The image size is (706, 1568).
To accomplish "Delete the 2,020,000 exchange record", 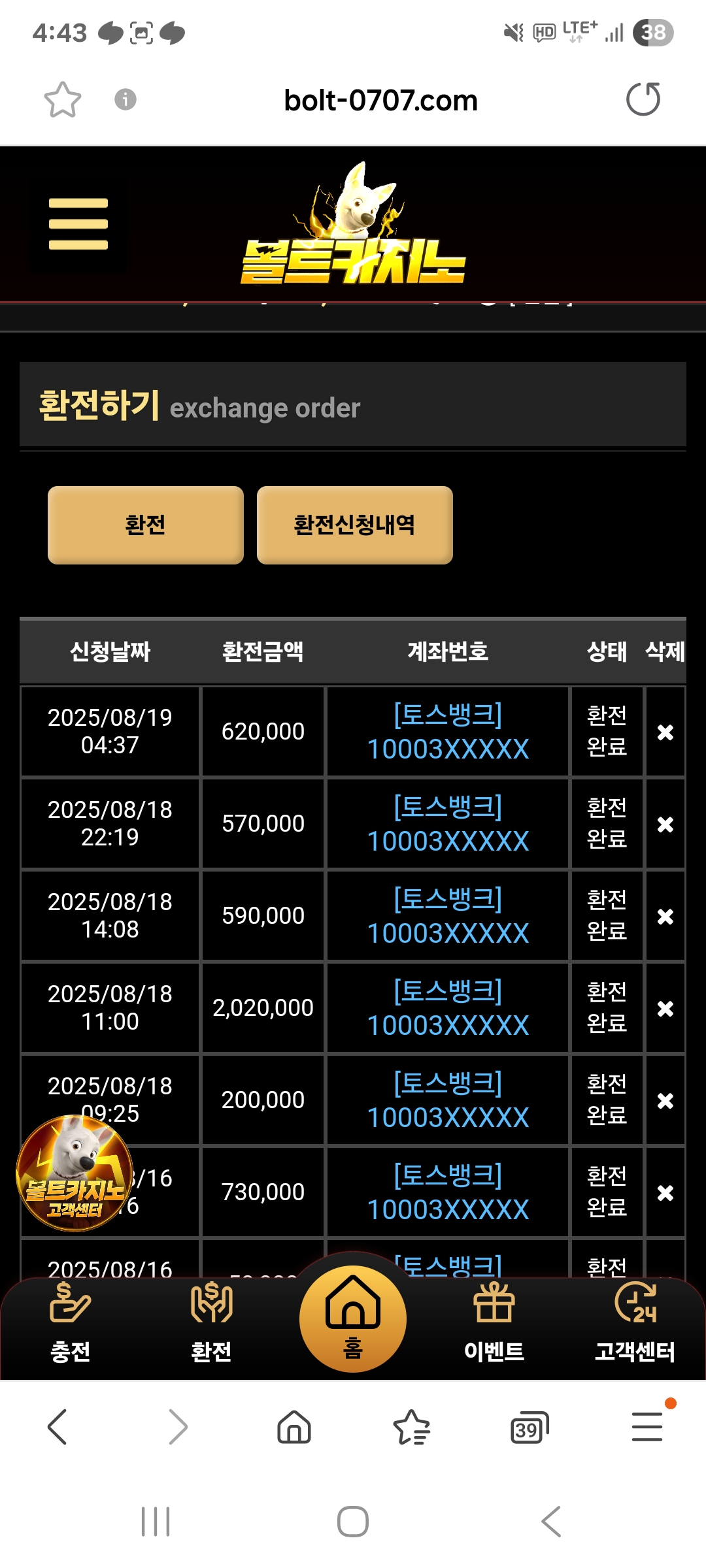I will (665, 1009).
